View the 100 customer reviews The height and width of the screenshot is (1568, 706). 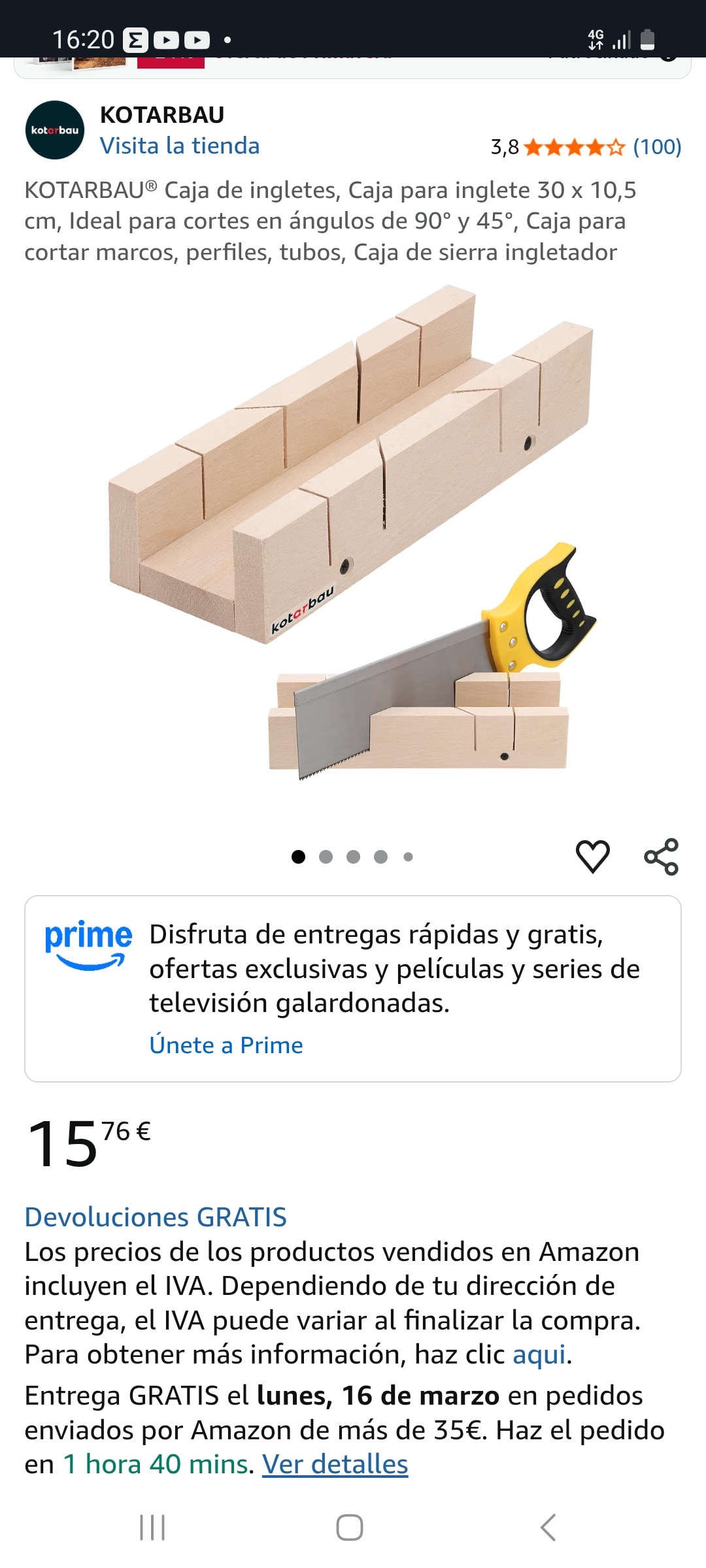point(656,147)
